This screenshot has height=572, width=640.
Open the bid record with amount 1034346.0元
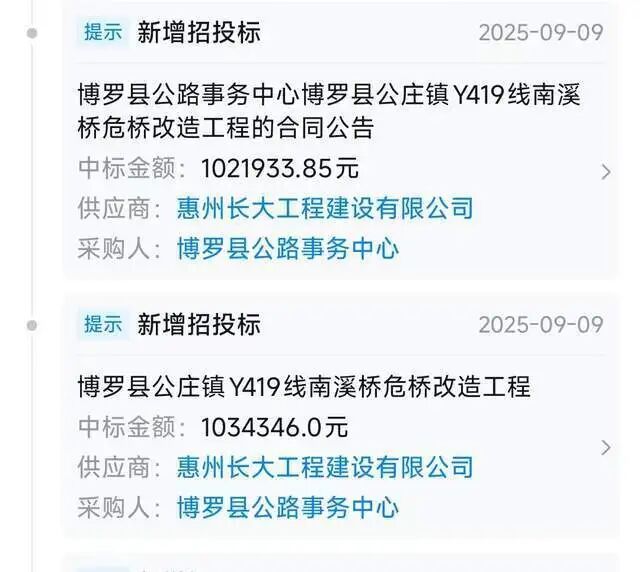tap(304, 387)
